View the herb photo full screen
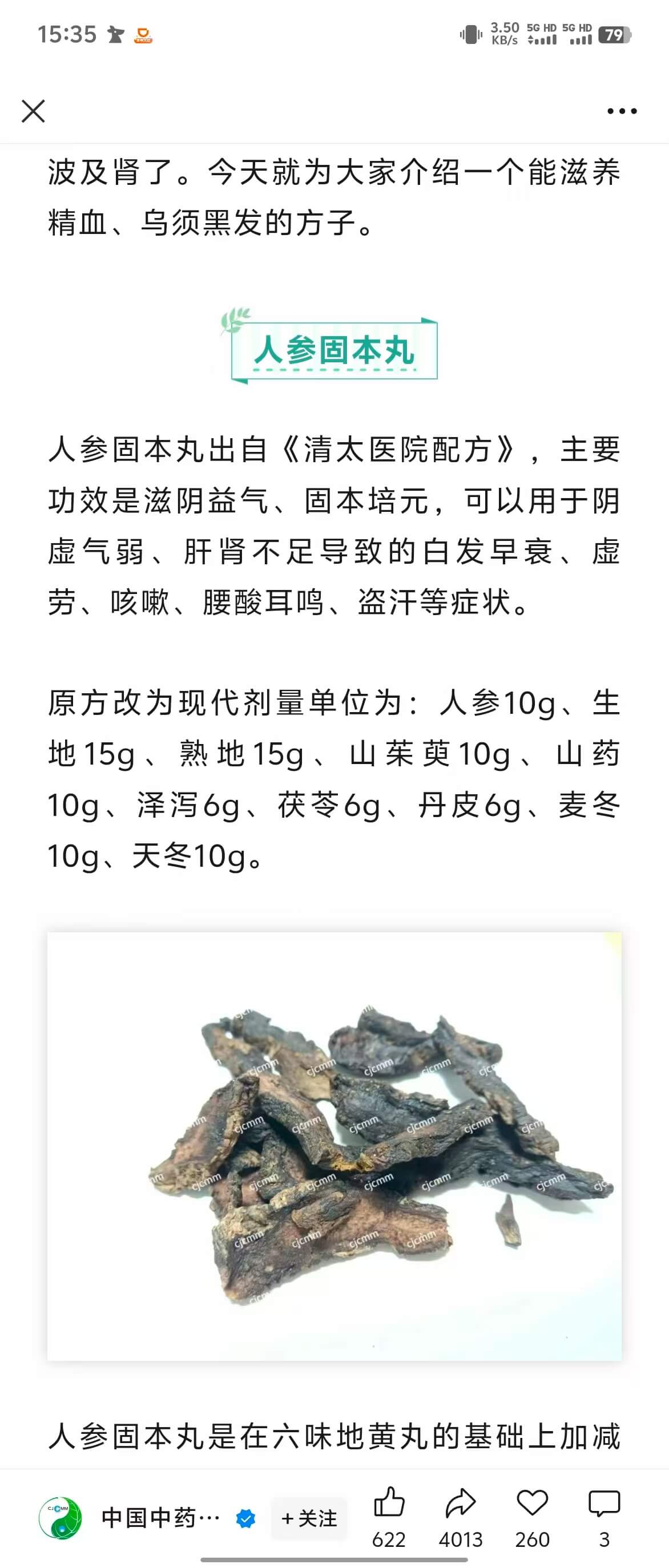 (334, 1146)
